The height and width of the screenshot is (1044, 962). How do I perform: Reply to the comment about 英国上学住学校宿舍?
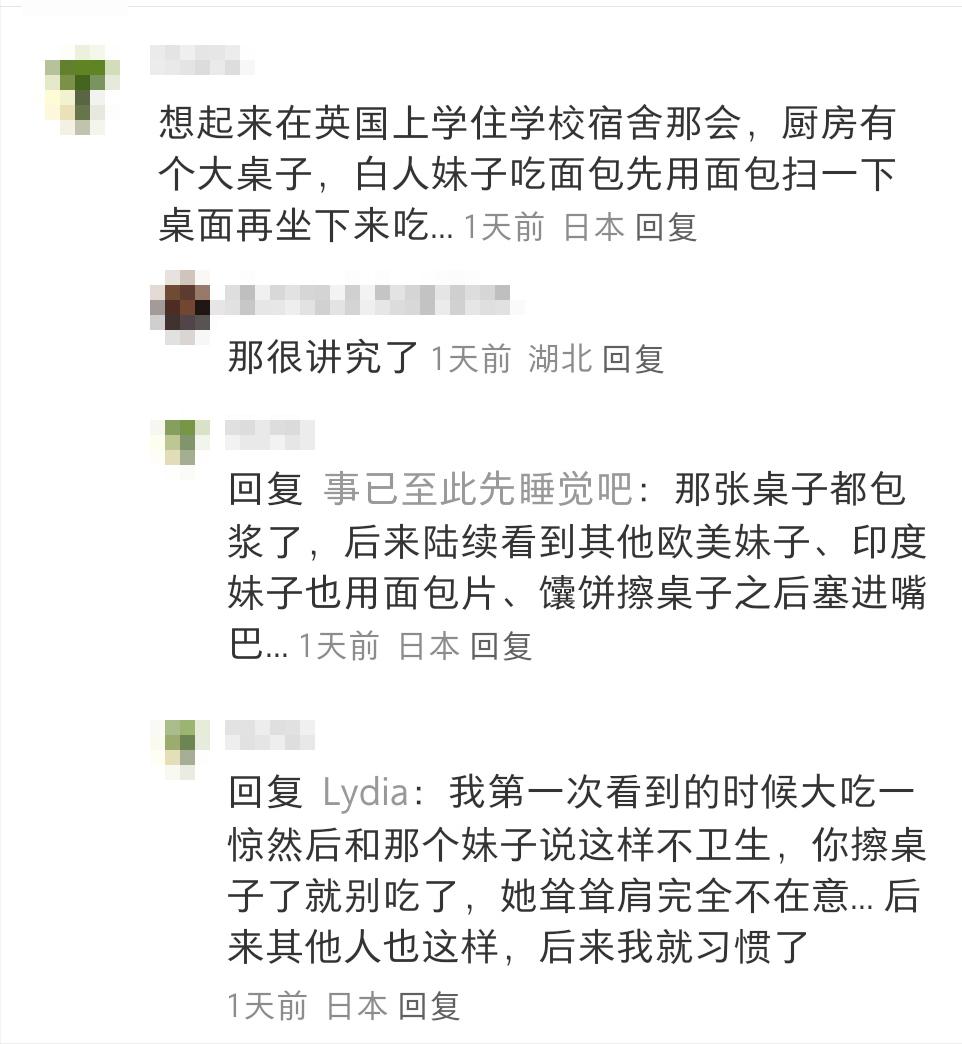click(666, 227)
